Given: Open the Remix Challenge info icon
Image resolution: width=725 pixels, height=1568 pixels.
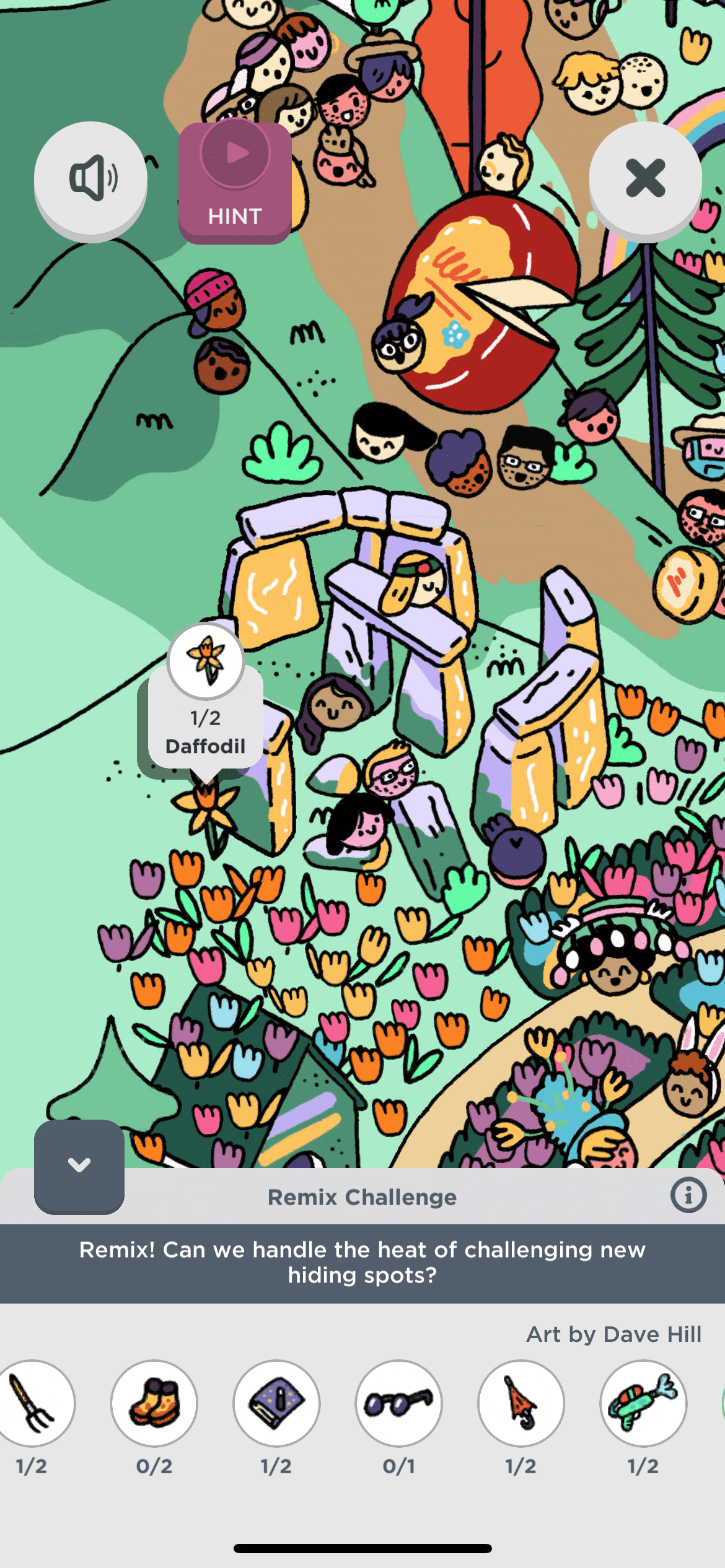Looking at the screenshot, I should [688, 1195].
